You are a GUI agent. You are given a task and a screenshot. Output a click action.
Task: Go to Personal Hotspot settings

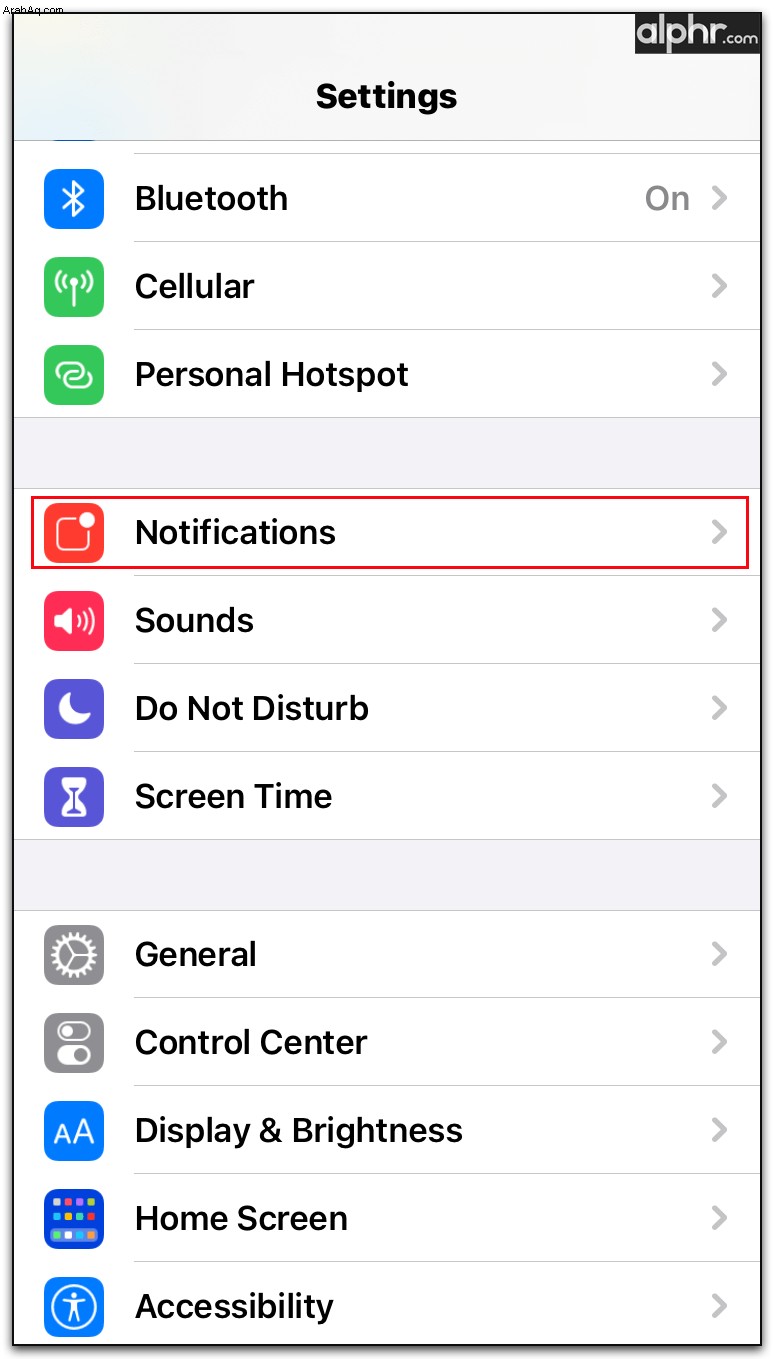click(387, 374)
